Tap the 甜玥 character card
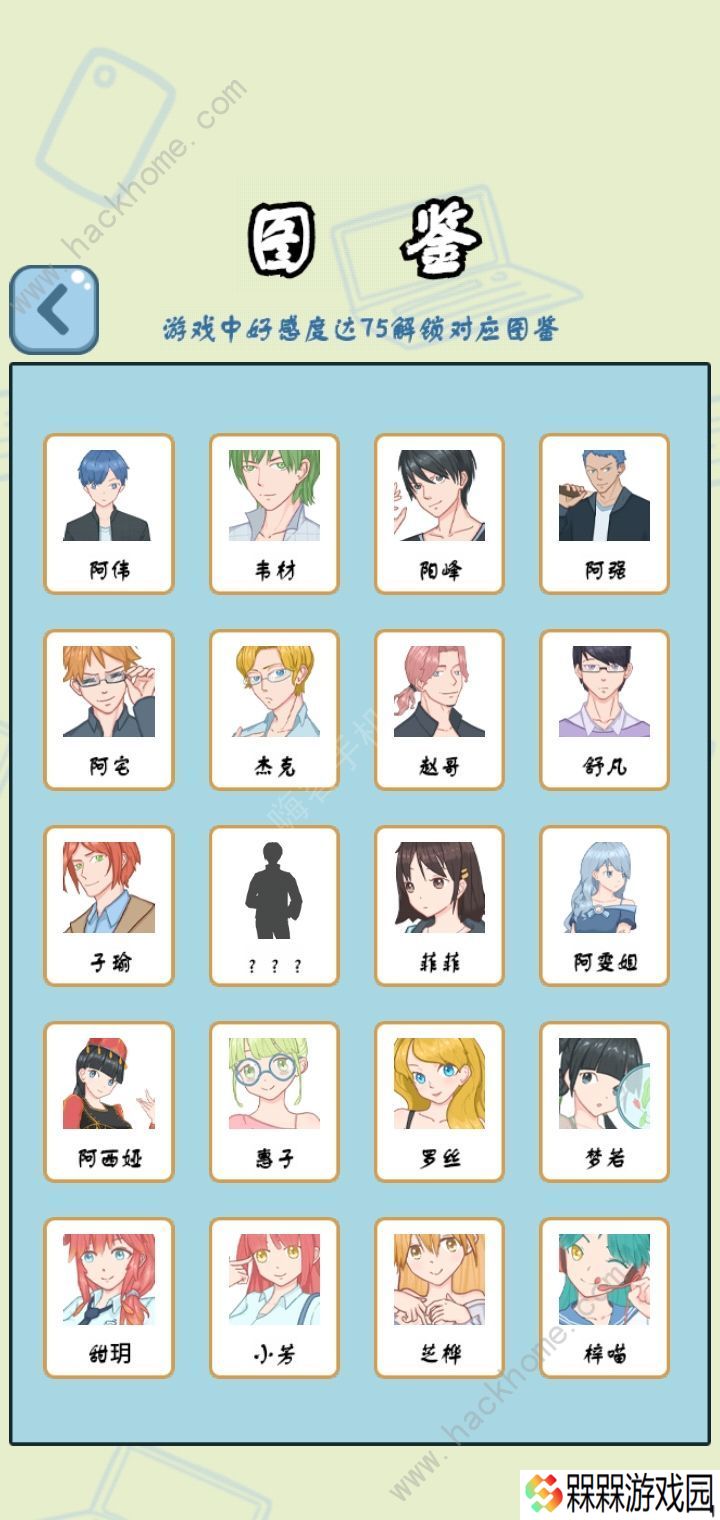The width and height of the screenshot is (720, 1520). coord(109,1298)
